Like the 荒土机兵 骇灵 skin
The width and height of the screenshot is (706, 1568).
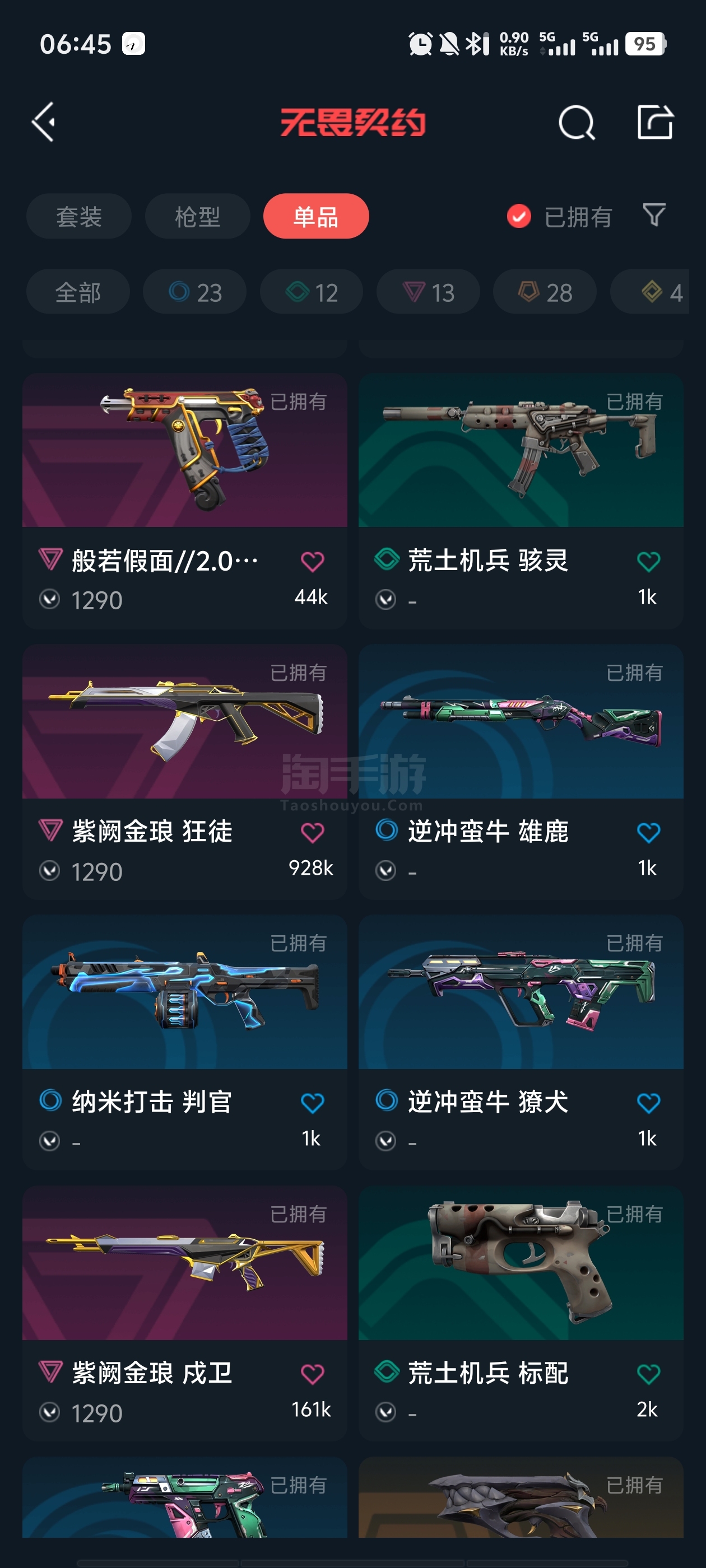pyautogui.click(x=648, y=561)
